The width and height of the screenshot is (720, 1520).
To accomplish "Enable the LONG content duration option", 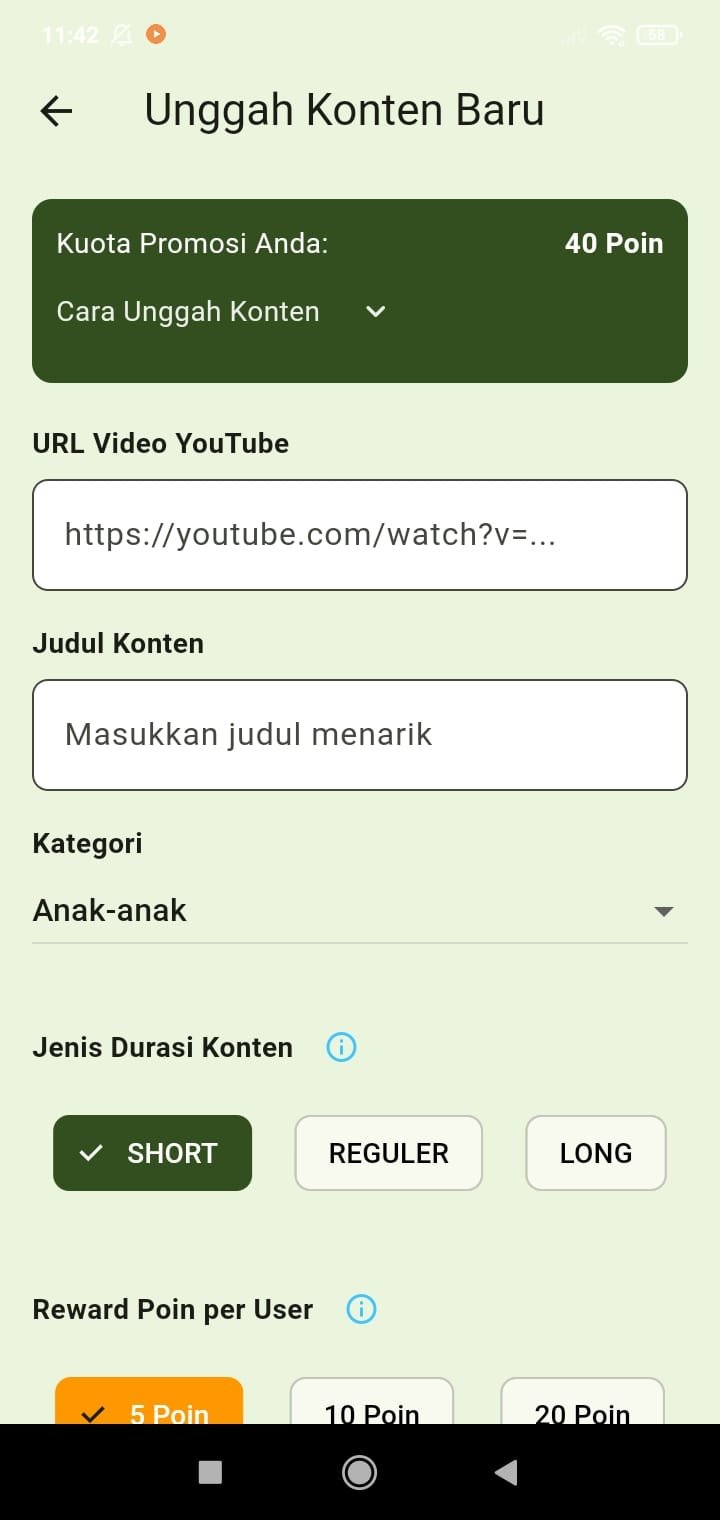I will pos(596,1153).
